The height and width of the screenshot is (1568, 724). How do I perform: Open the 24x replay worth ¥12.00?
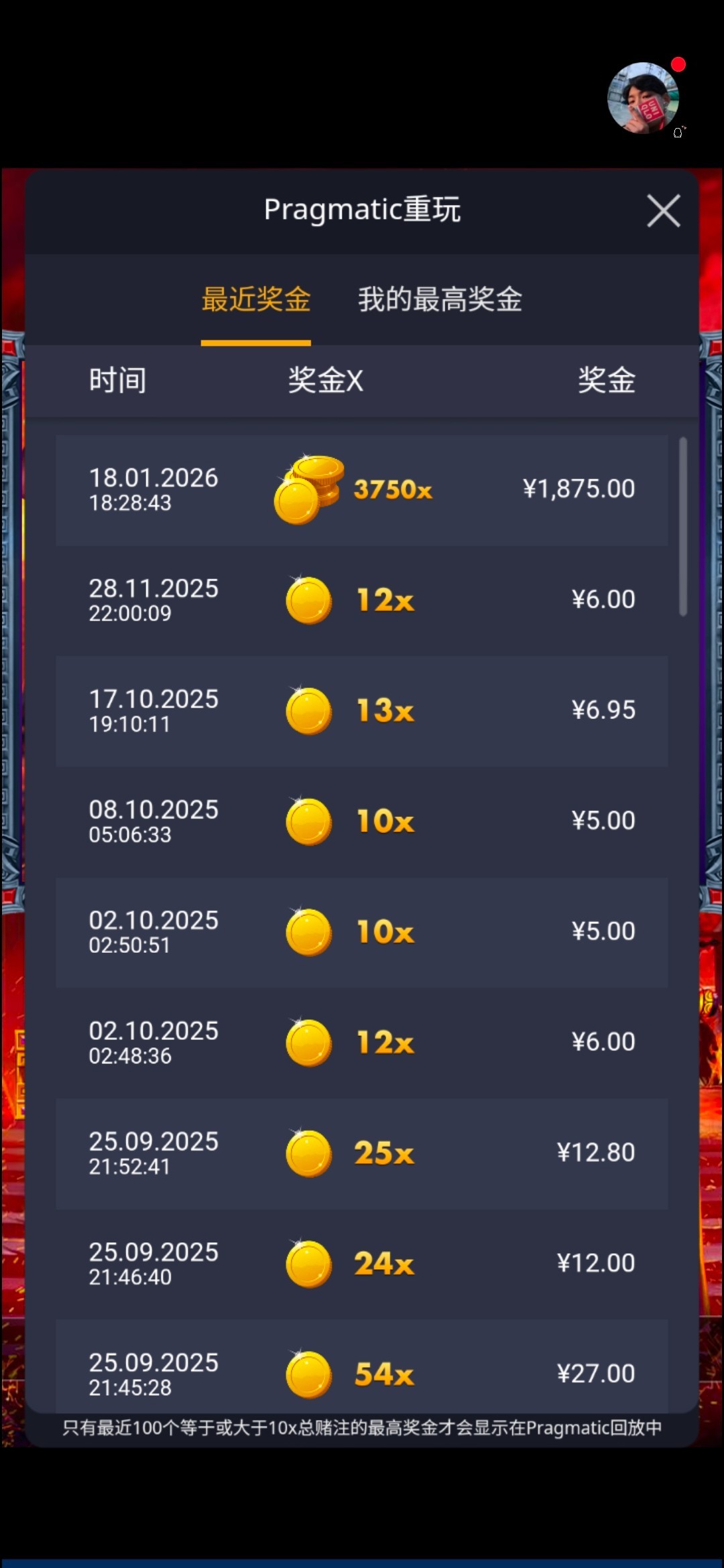pos(361,1264)
